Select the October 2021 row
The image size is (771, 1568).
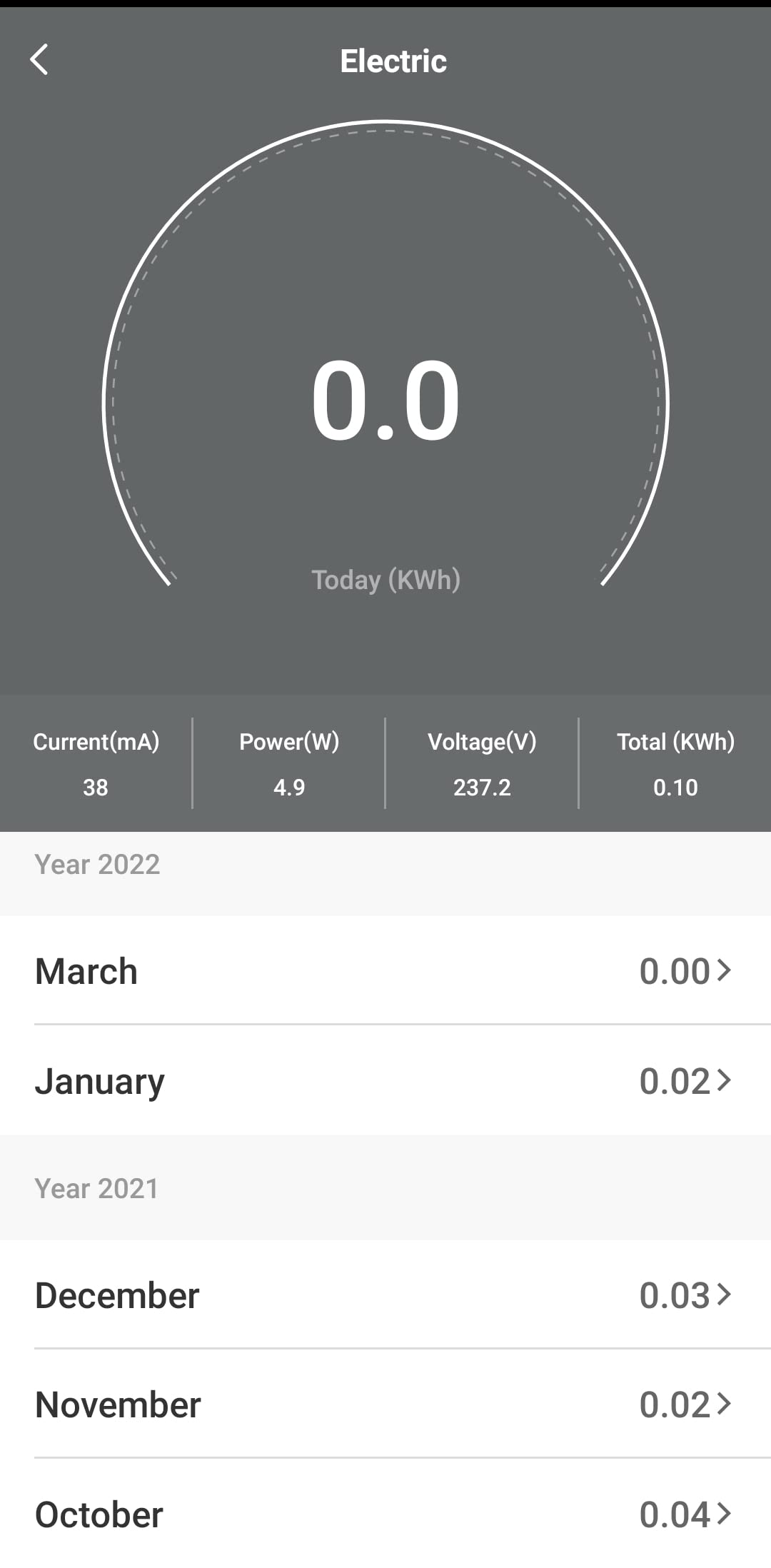coord(385,1514)
